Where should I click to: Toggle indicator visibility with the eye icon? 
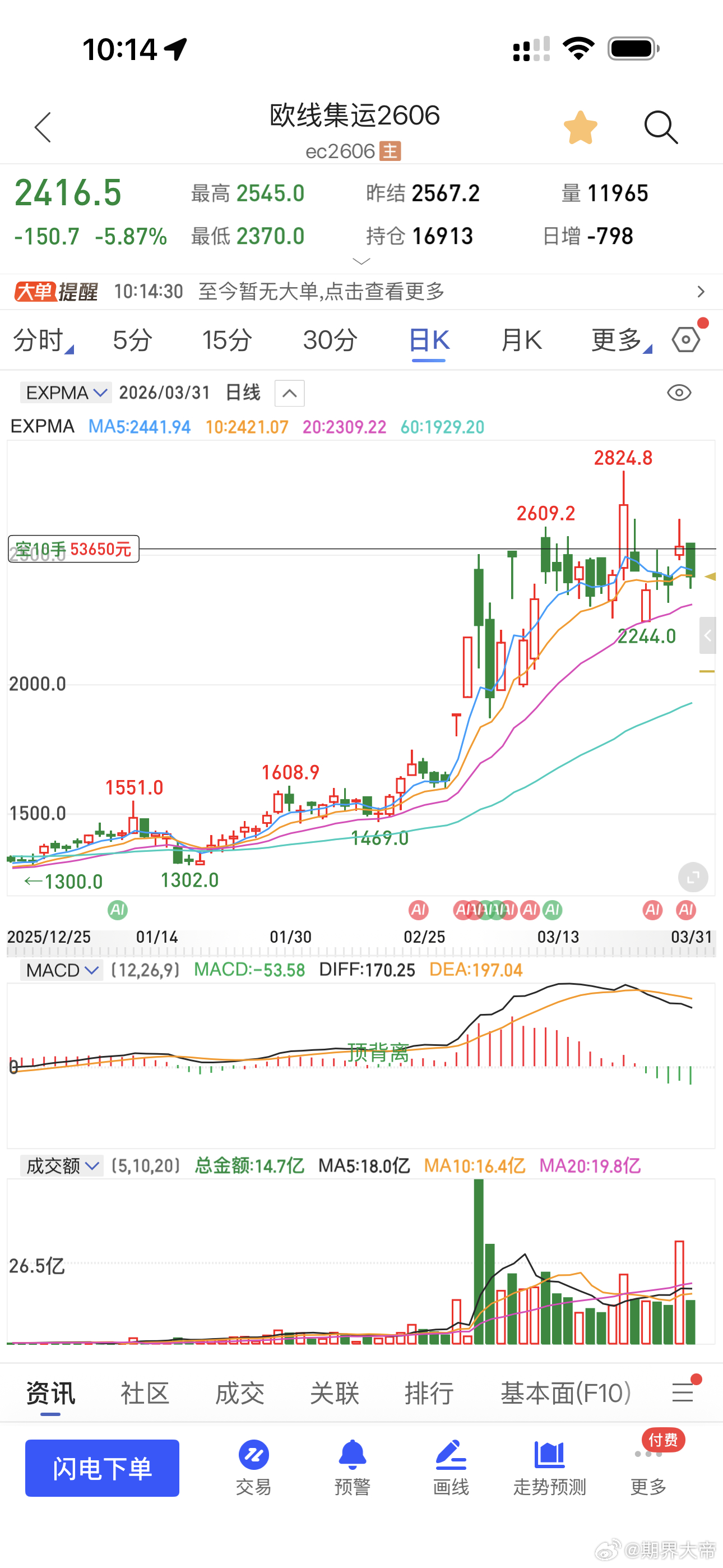[680, 393]
